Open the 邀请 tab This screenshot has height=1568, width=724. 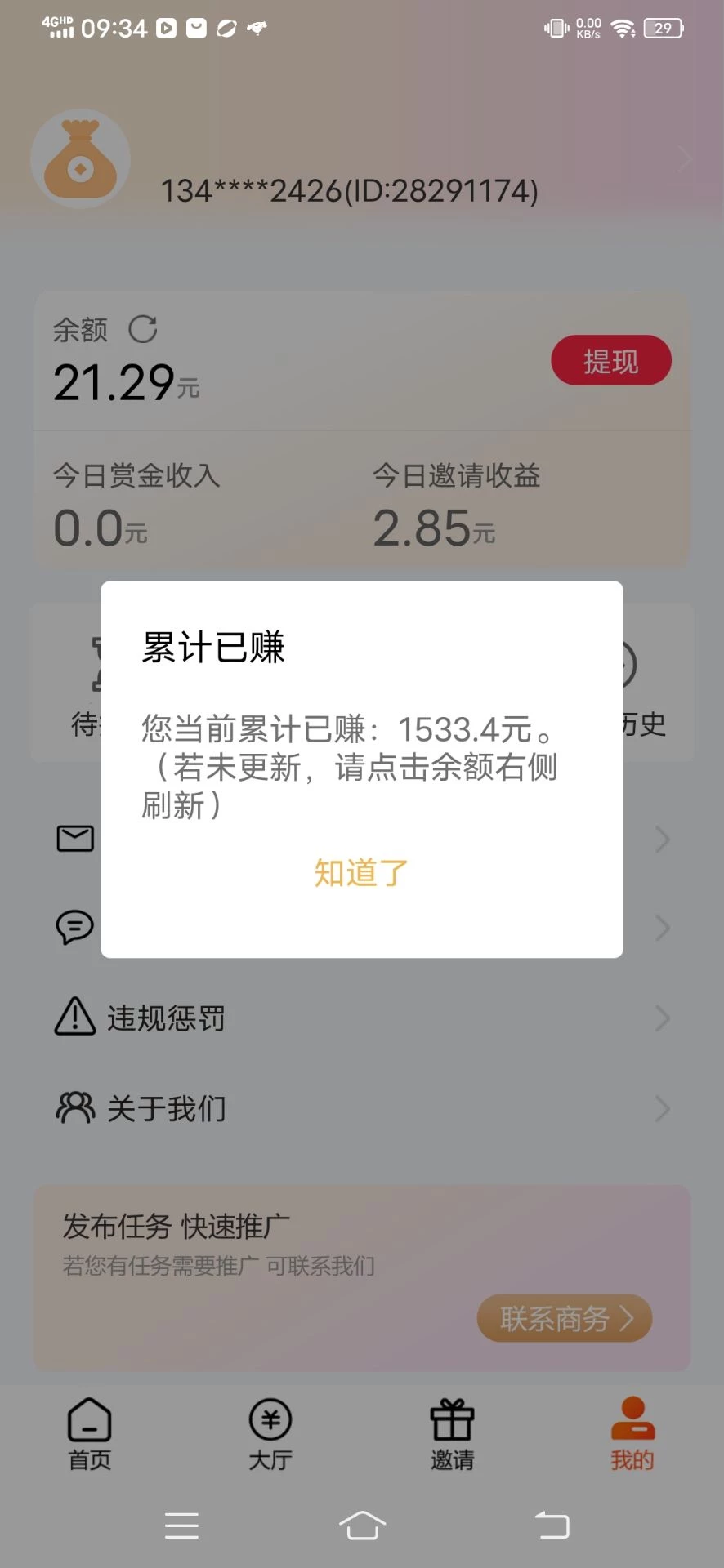click(x=452, y=1433)
